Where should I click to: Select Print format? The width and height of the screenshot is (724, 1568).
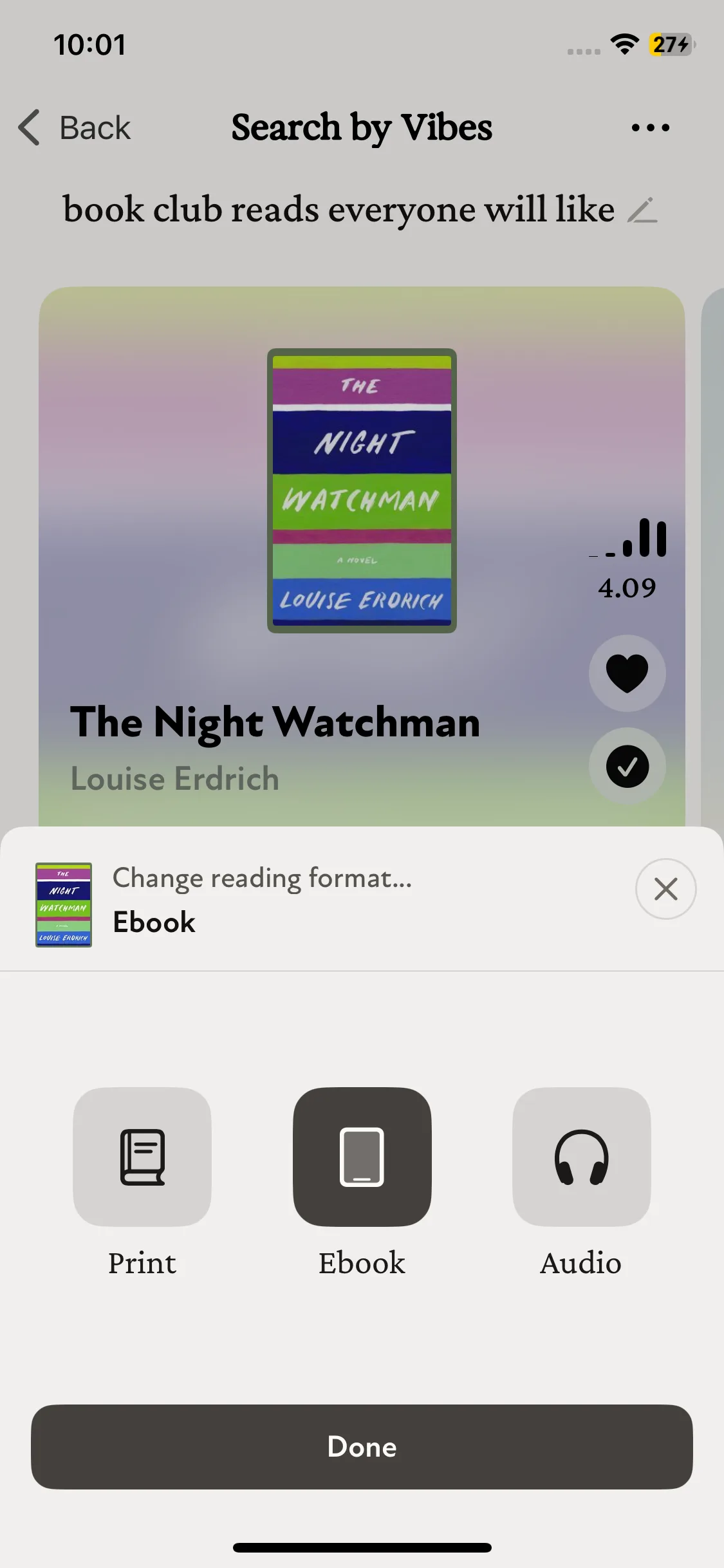pyautogui.click(x=142, y=1157)
